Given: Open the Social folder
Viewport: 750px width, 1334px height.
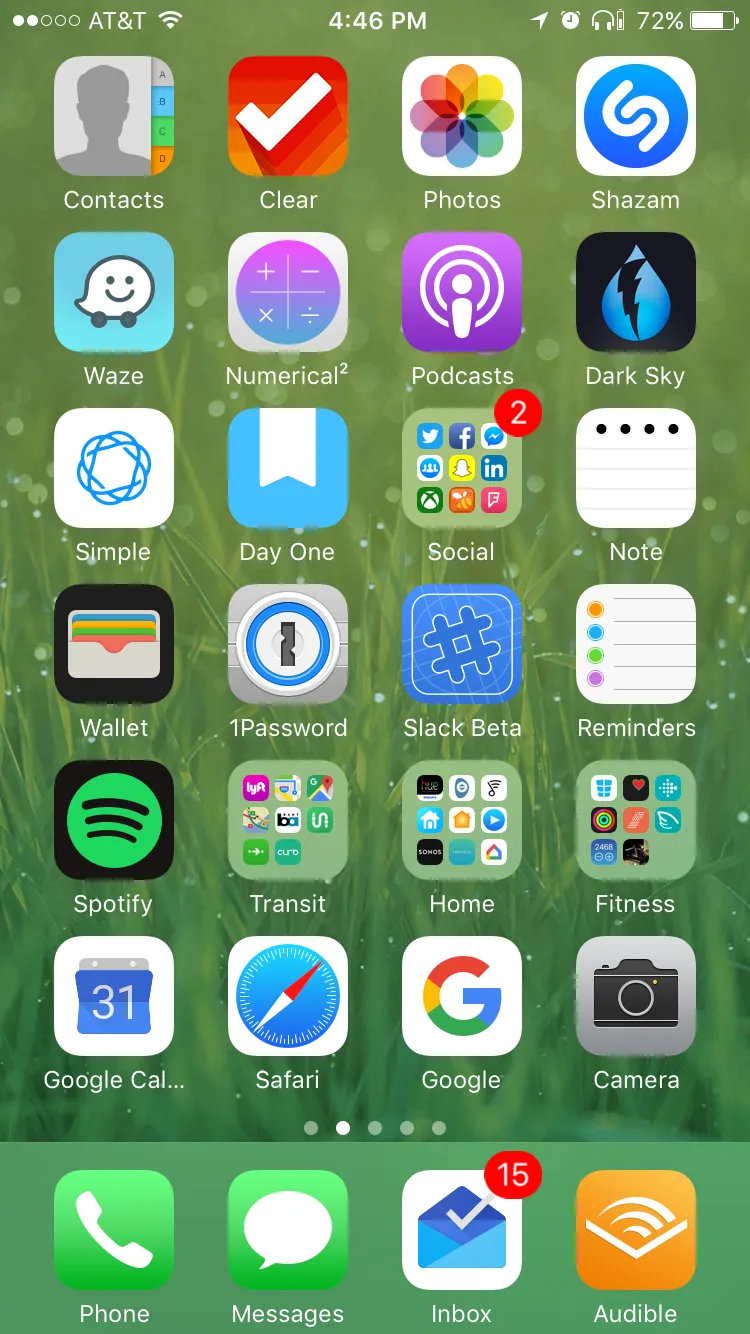Looking at the screenshot, I should click(462, 468).
